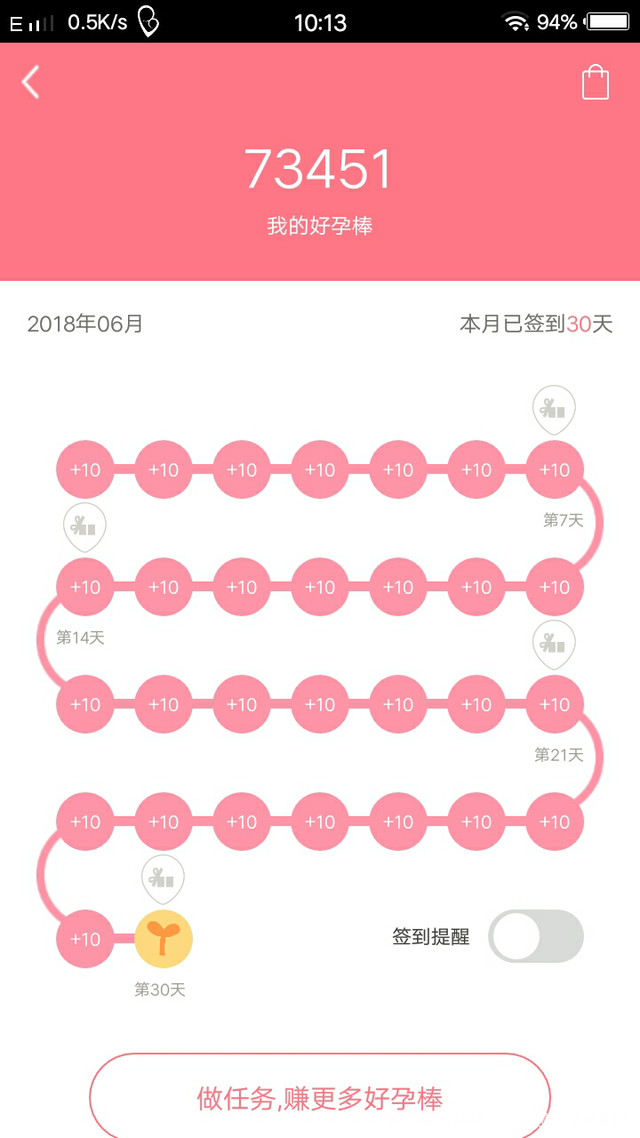The image size is (640, 1138).
Task: Open the gift icon above 第30天
Action: click(163, 879)
